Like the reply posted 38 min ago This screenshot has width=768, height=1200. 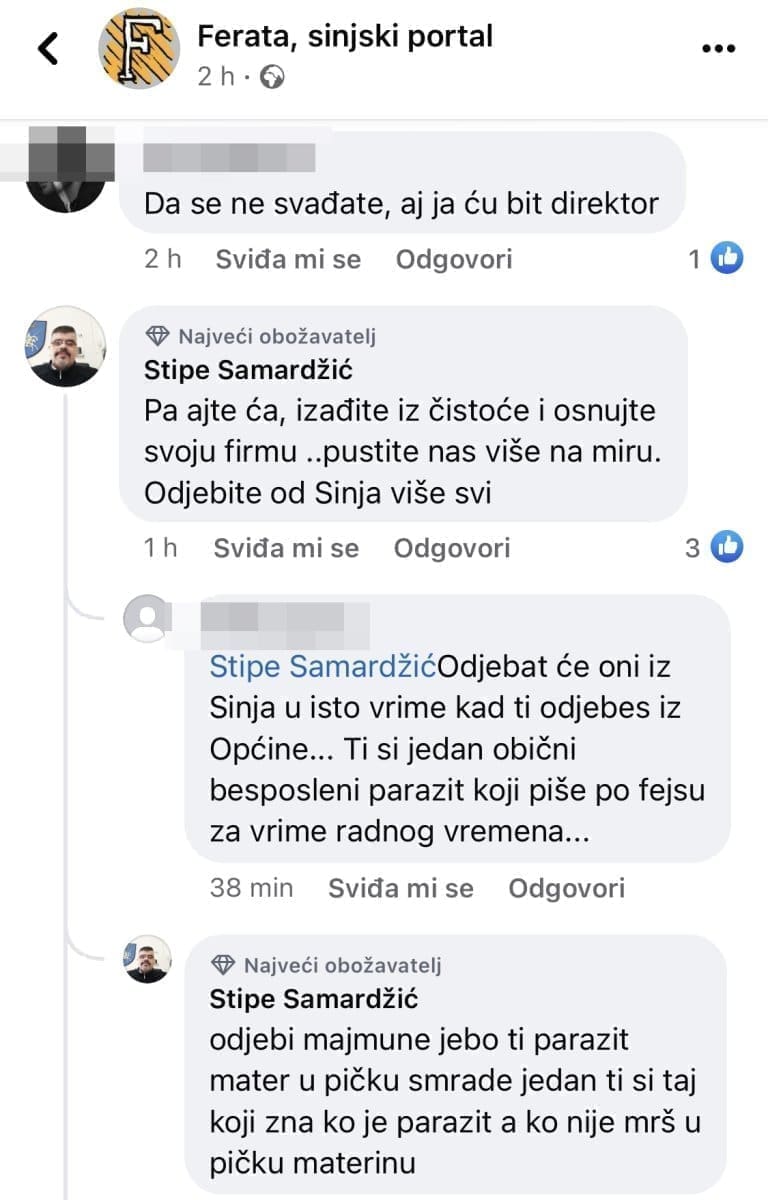401,887
